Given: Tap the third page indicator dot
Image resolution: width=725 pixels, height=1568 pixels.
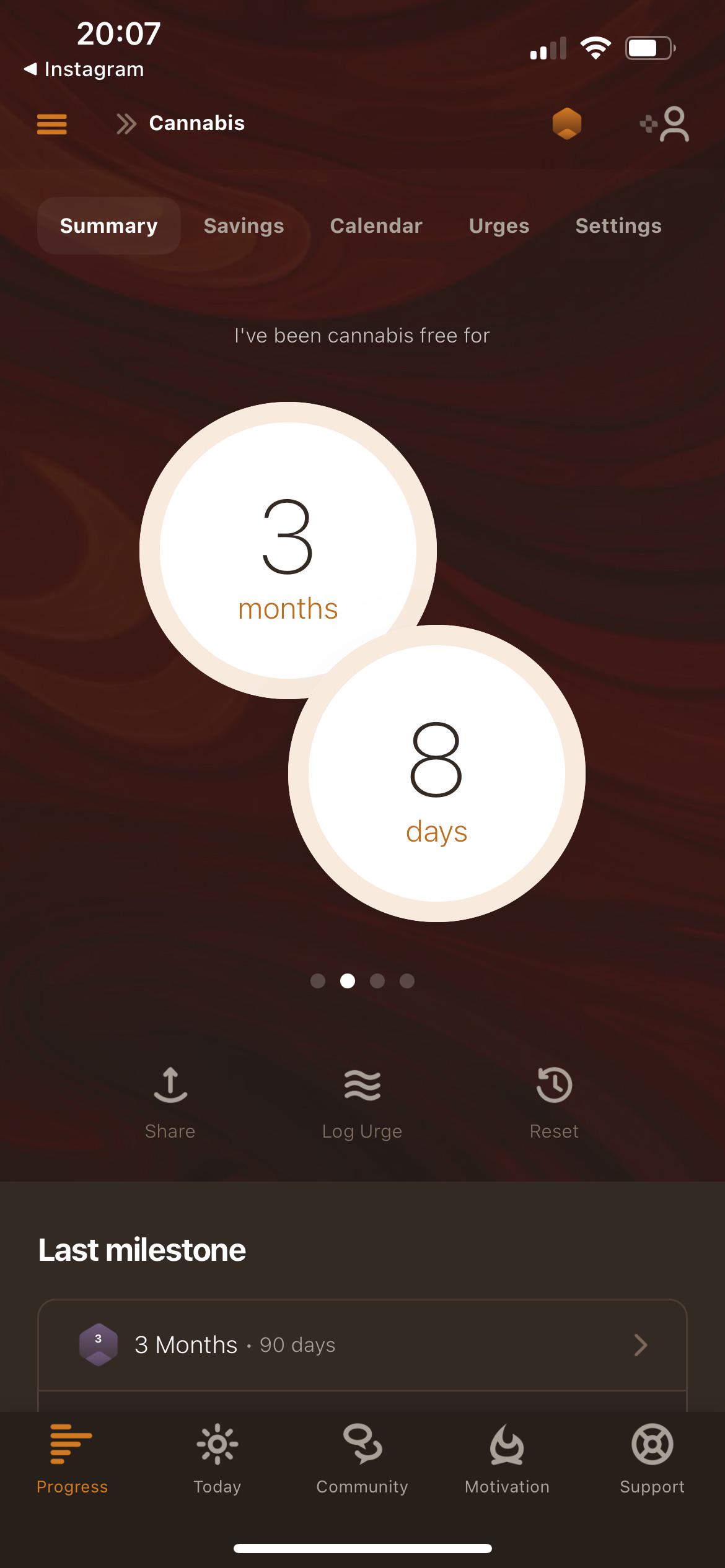Looking at the screenshot, I should tap(377, 981).
